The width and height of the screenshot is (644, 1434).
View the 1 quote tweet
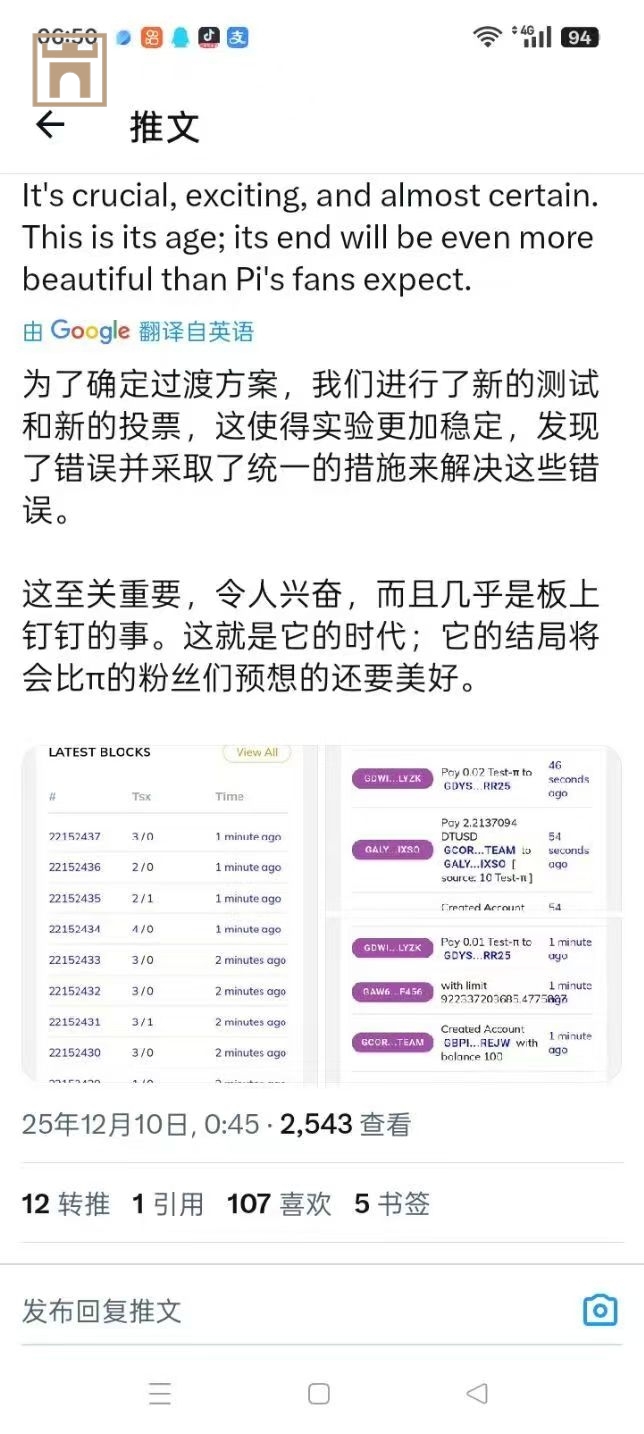pos(168,1204)
